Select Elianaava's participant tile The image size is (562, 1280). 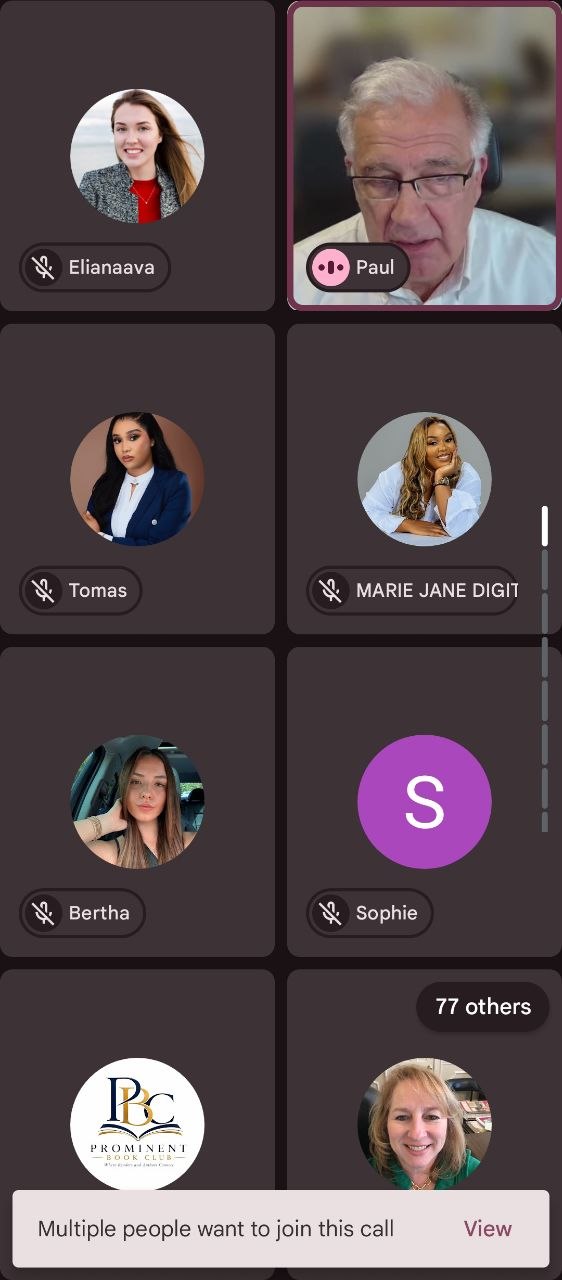pyautogui.click(x=137, y=155)
